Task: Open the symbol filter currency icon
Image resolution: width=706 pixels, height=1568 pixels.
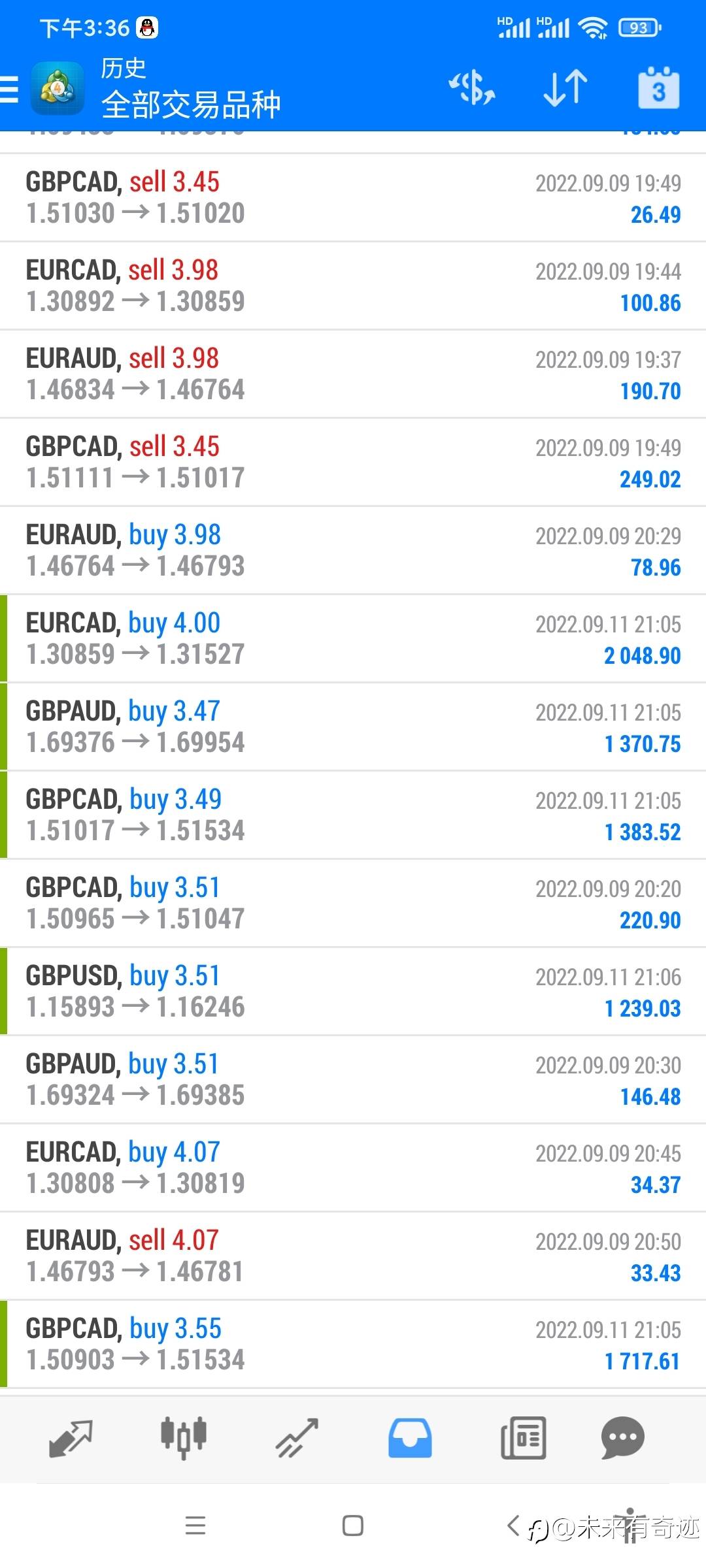Action: (x=472, y=88)
